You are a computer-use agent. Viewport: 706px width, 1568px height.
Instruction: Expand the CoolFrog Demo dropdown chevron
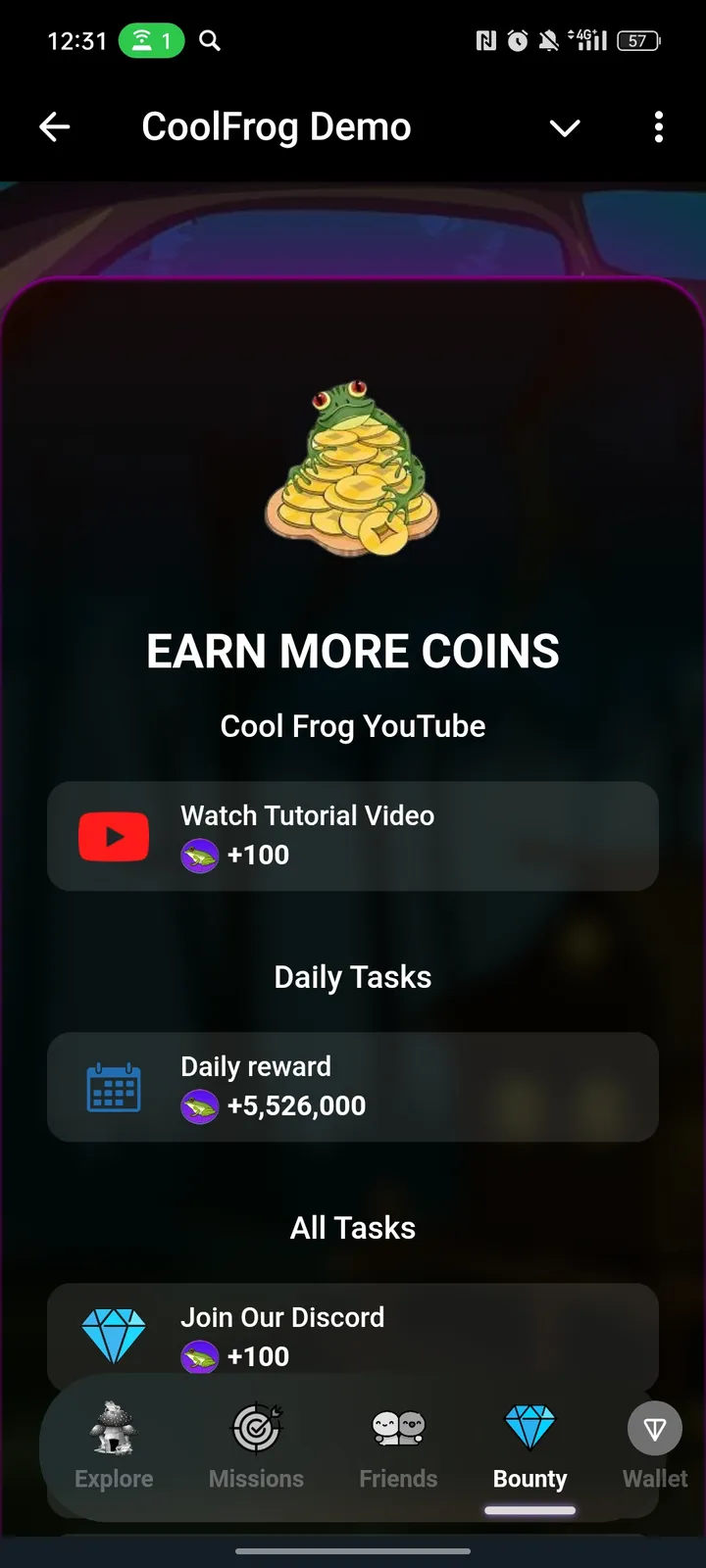pyautogui.click(x=565, y=127)
